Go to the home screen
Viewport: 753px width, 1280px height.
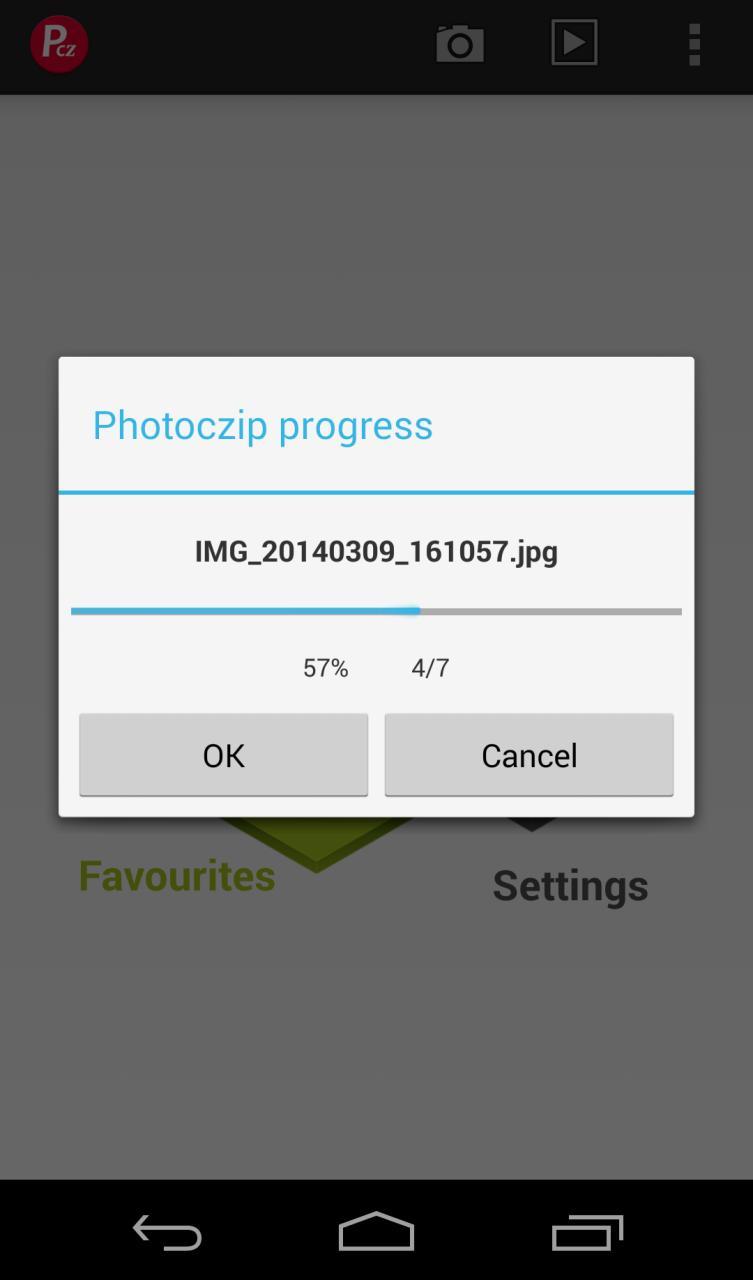coord(376,1232)
